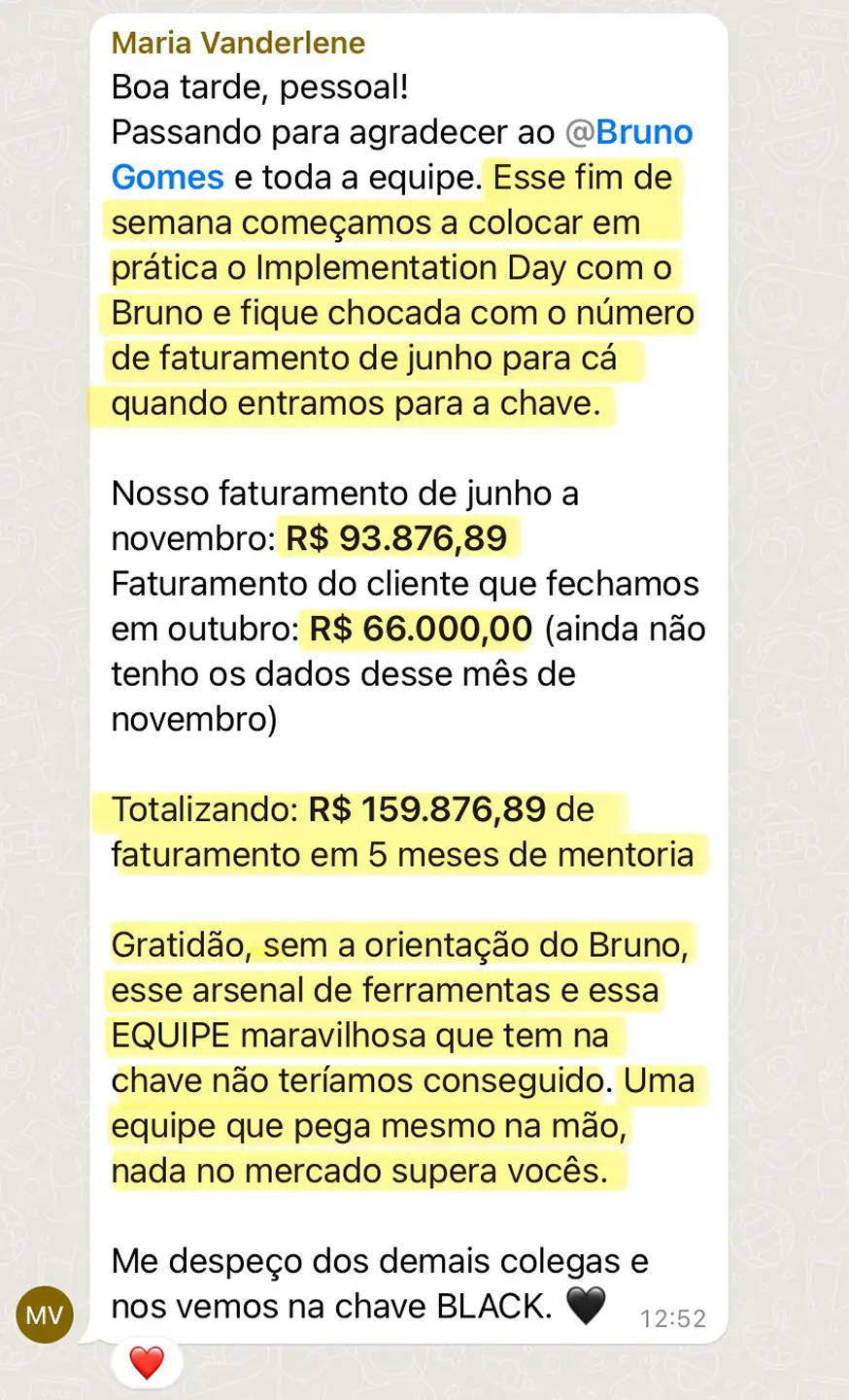The width and height of the screenshot is (849, 1400).
Task: Tap sender name Maria Vanderlene
Action: click(x=238, y=43)
